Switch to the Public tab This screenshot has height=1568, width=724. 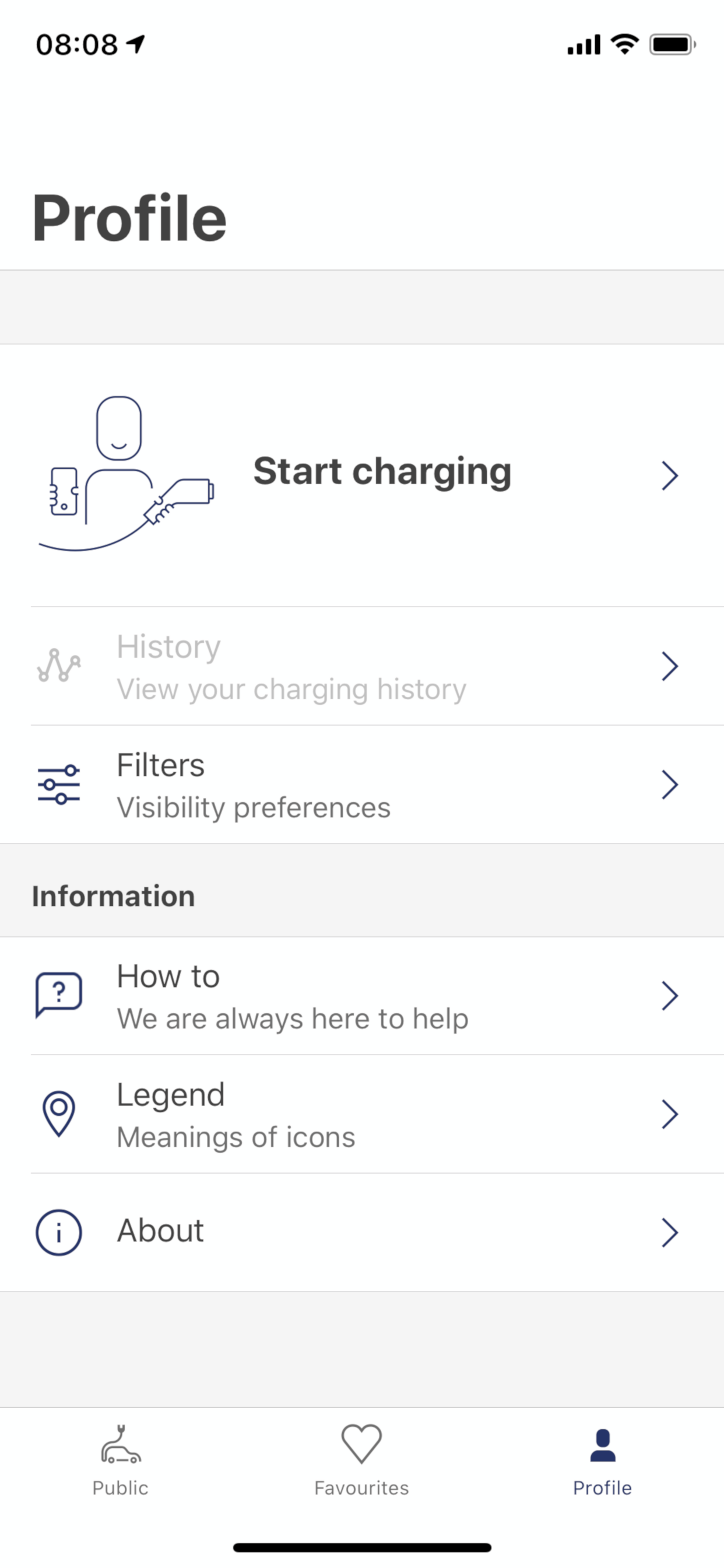coord(120,1467)
